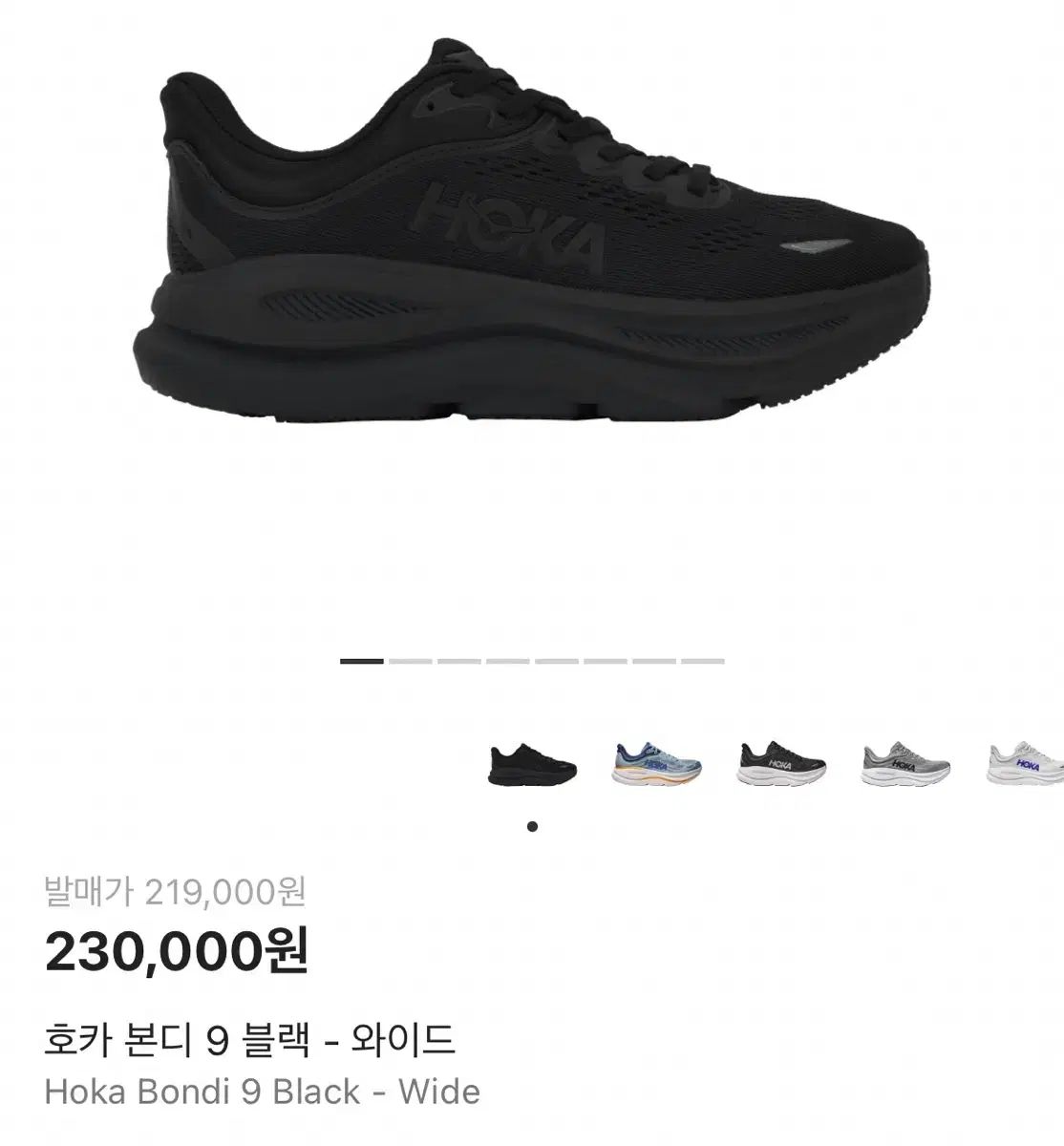Pick the black with white sole colorway

[782, 764]
